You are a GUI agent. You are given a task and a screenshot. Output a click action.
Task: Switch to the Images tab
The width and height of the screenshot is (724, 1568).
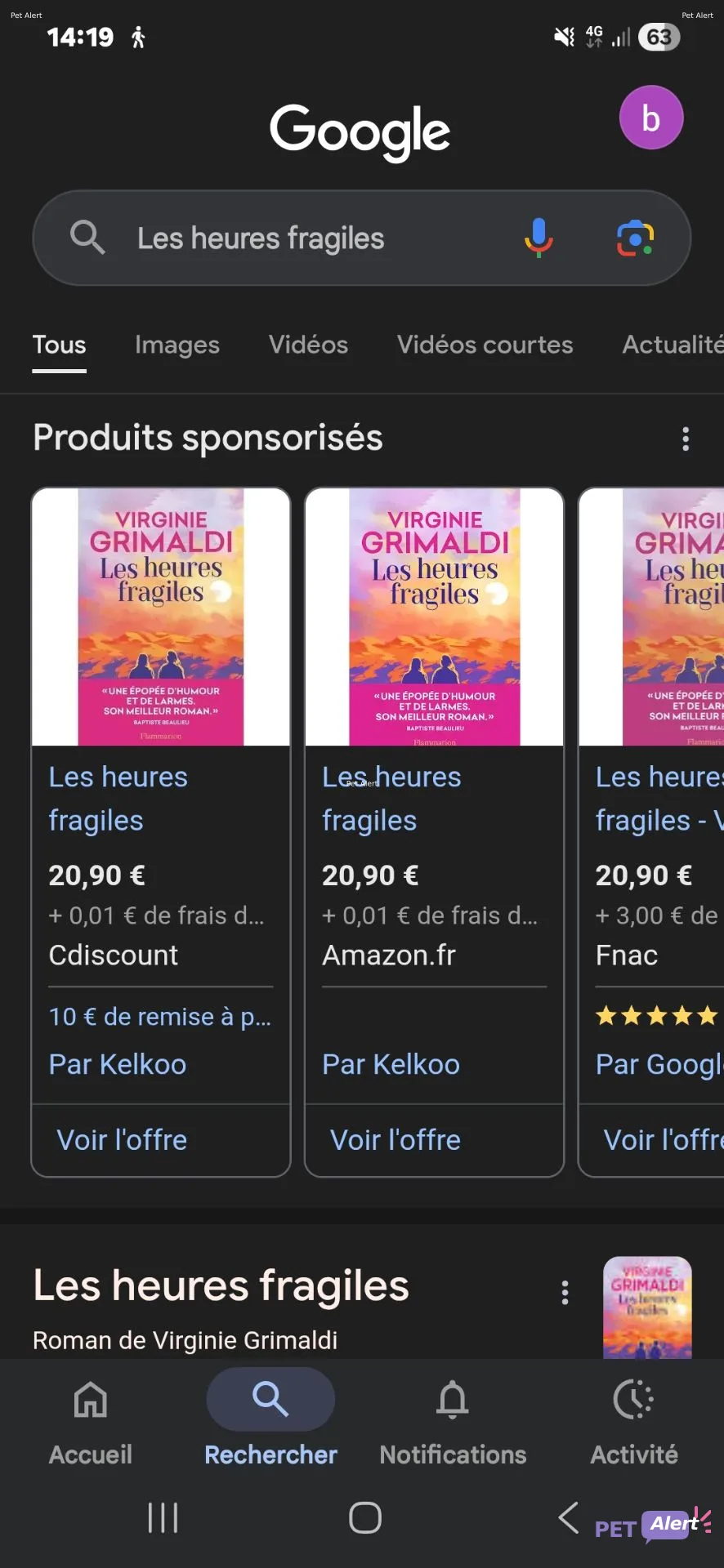point(177,345)
